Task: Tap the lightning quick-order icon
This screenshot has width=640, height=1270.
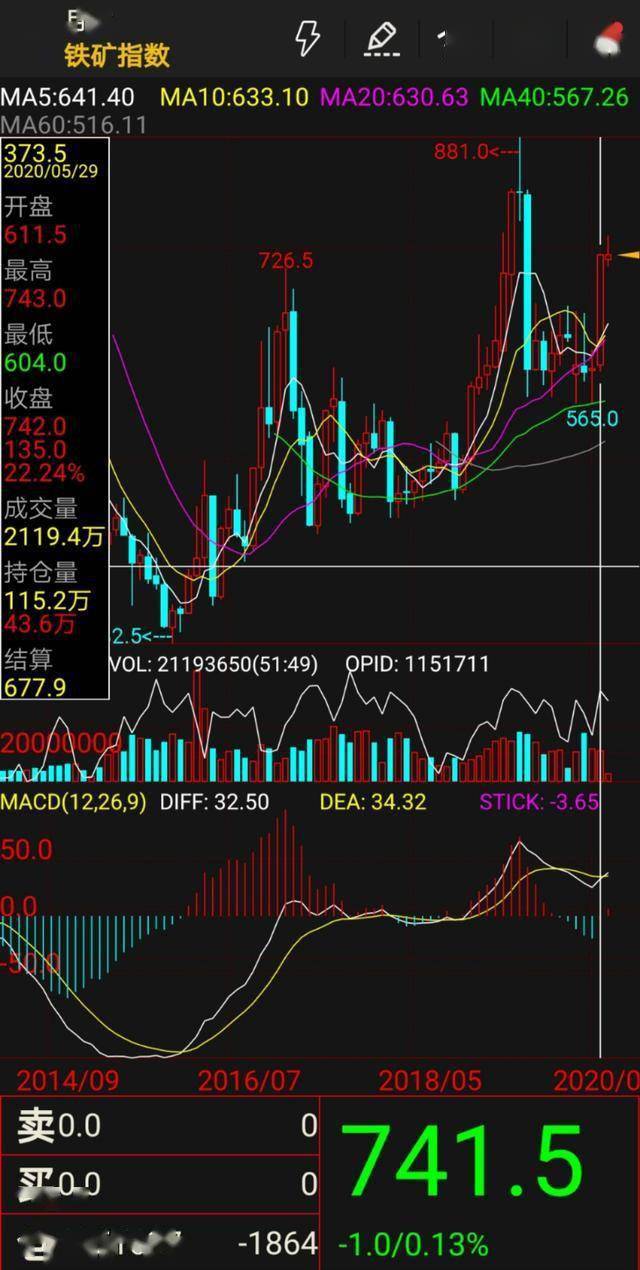Action: click(307, 38)
